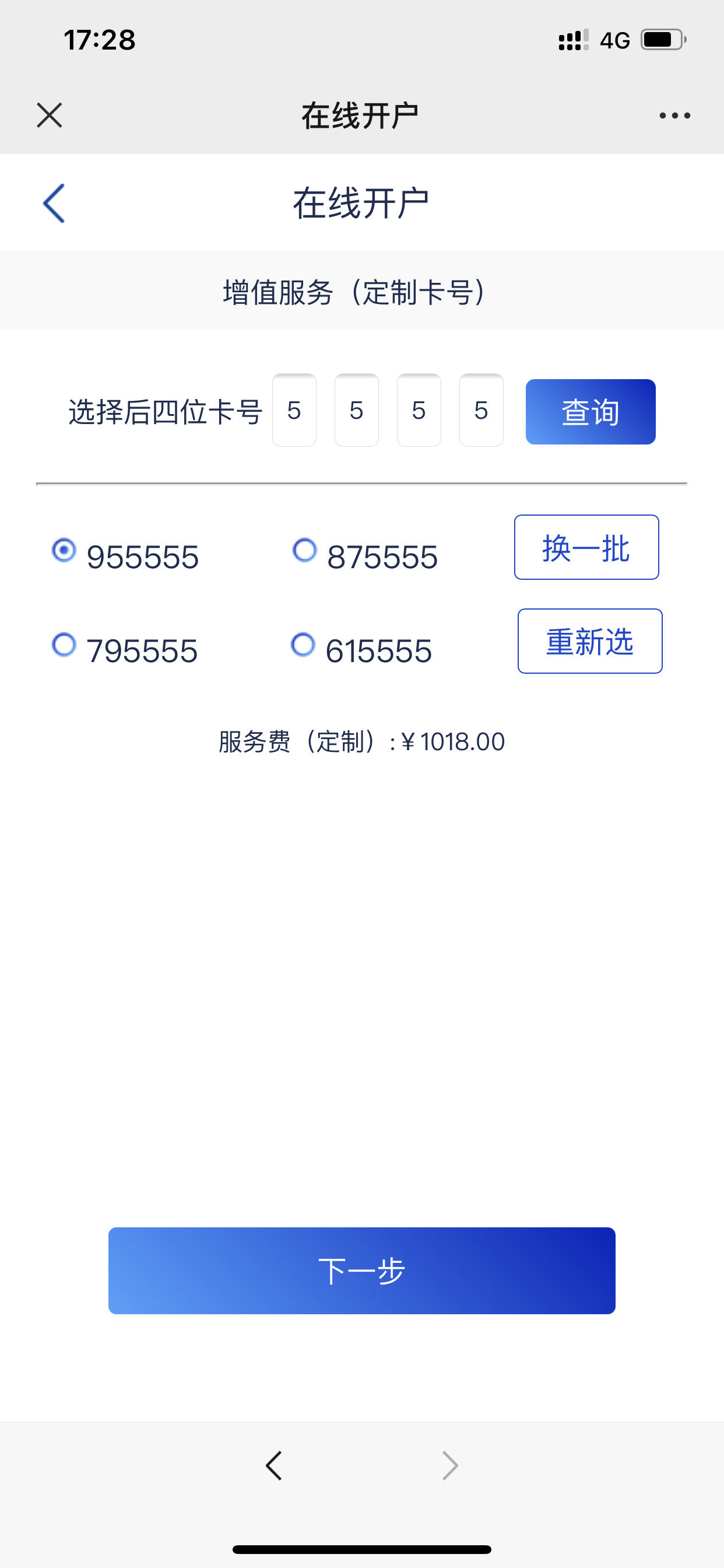The height and width of the screenshot is (1568, 724).
Task: Edit the third card number digit box
Action: point(419,410)
